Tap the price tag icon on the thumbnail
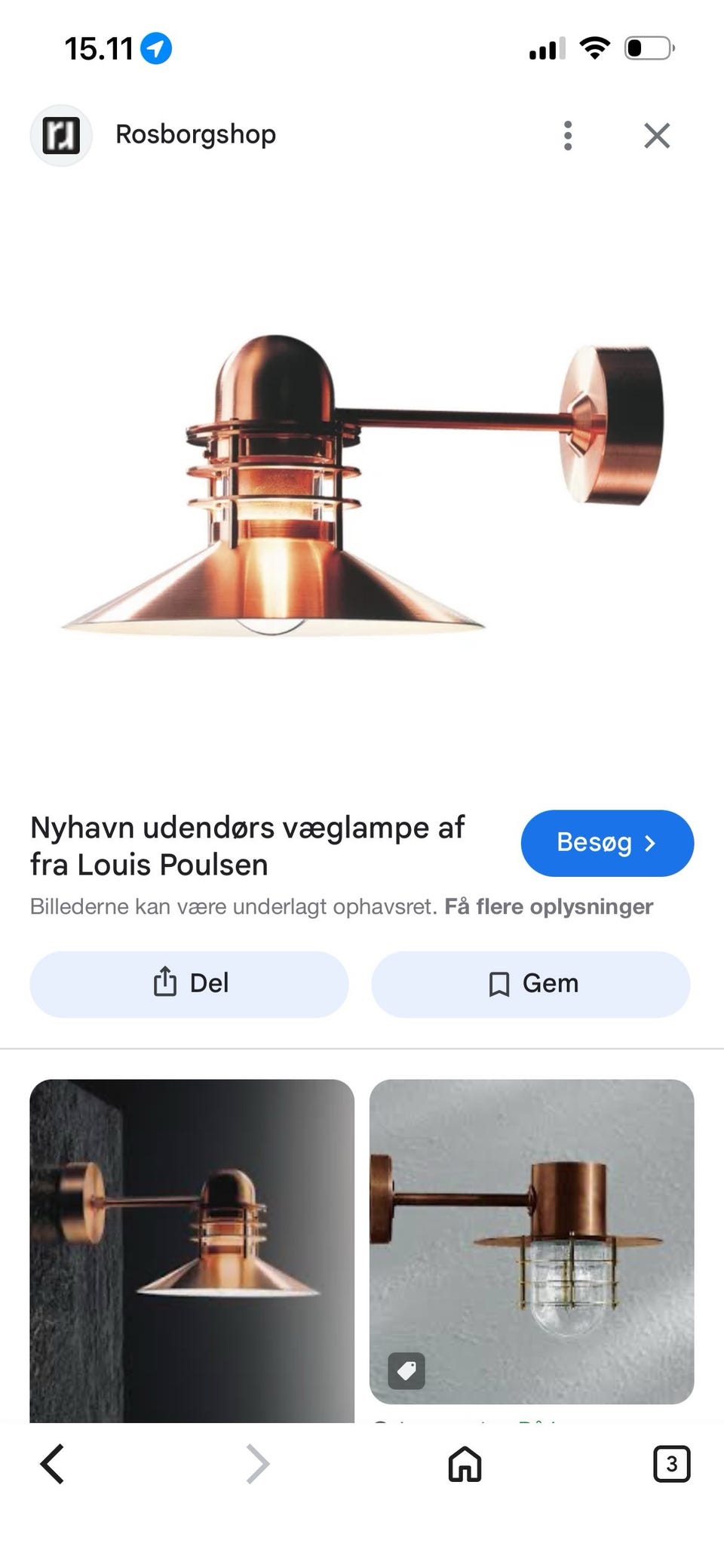 pyautogui.click(x=406, y=1371)
